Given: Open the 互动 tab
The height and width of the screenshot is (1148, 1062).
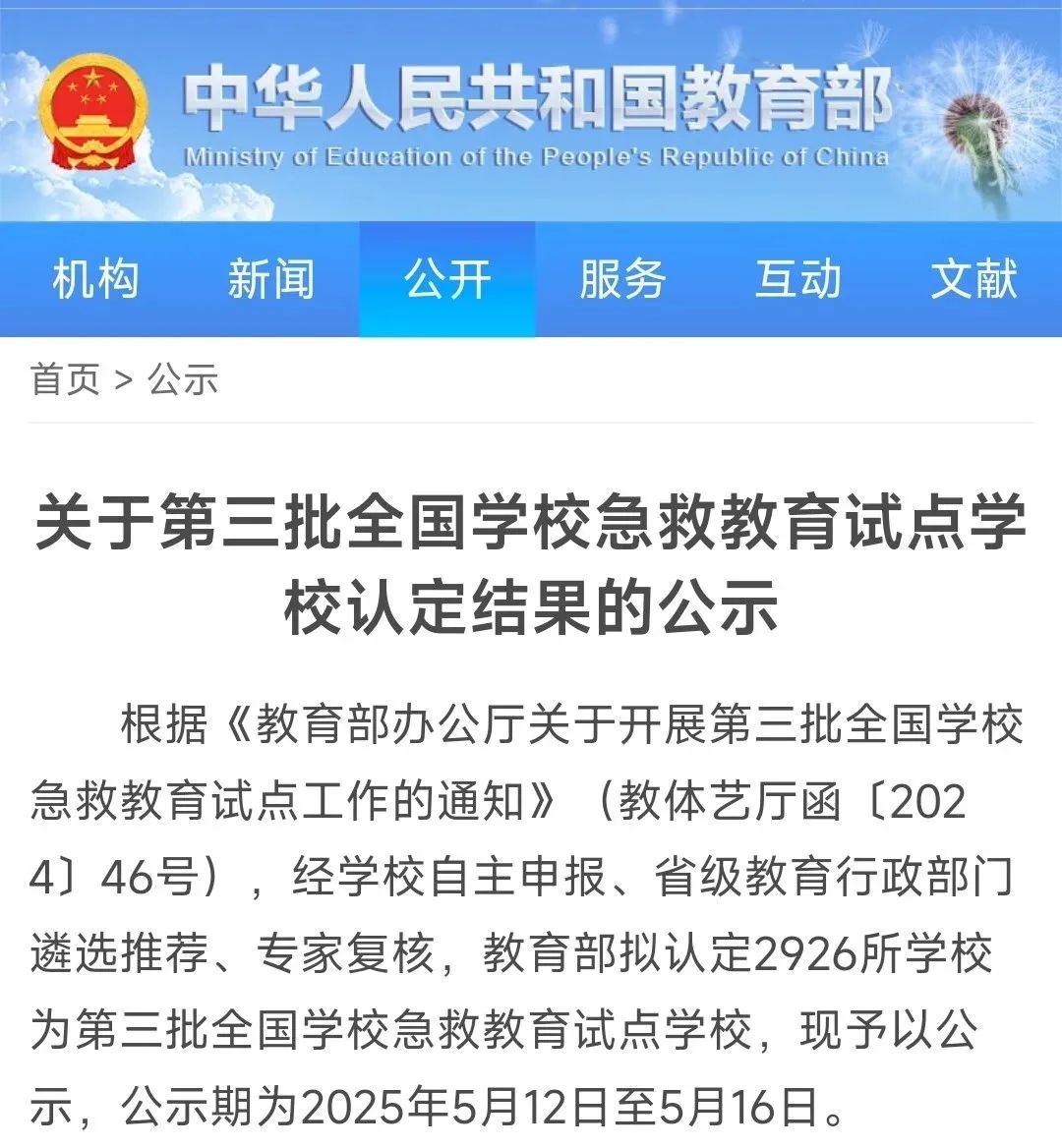Looking at the screenshot, I should [798, 279].
